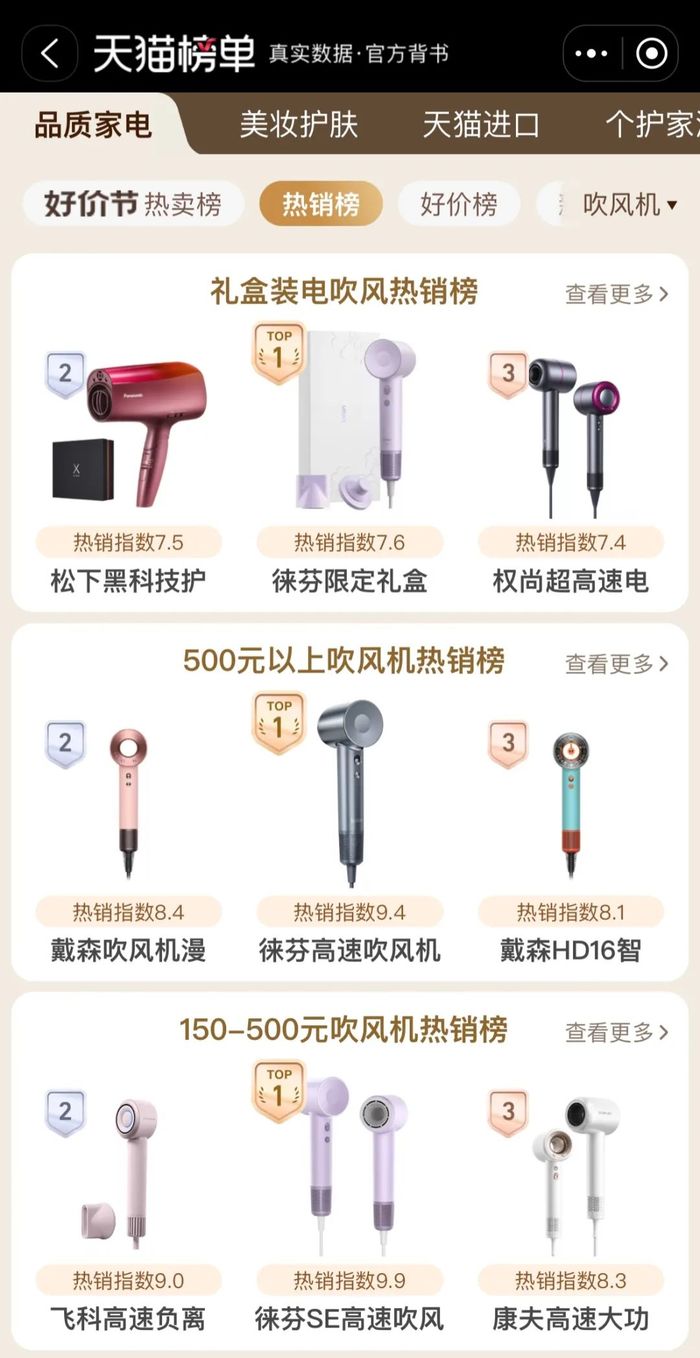View more of 礼盒装电吹风热销榜
The image size is (700, 1358).
(617, 294)
